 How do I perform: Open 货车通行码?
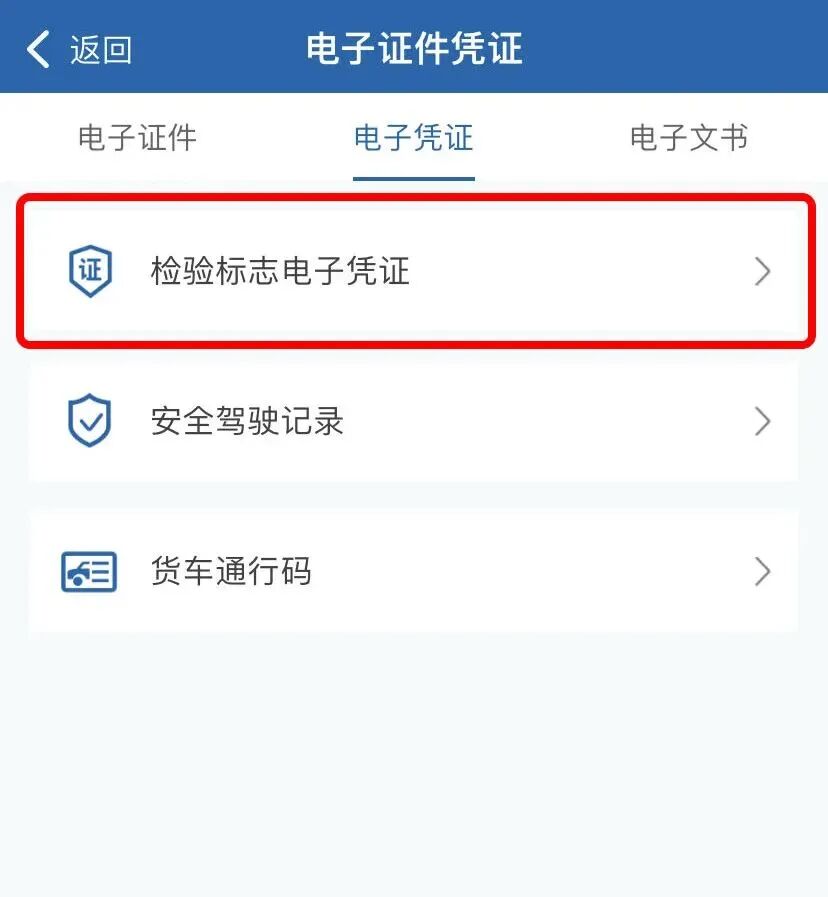coord(414,571)
